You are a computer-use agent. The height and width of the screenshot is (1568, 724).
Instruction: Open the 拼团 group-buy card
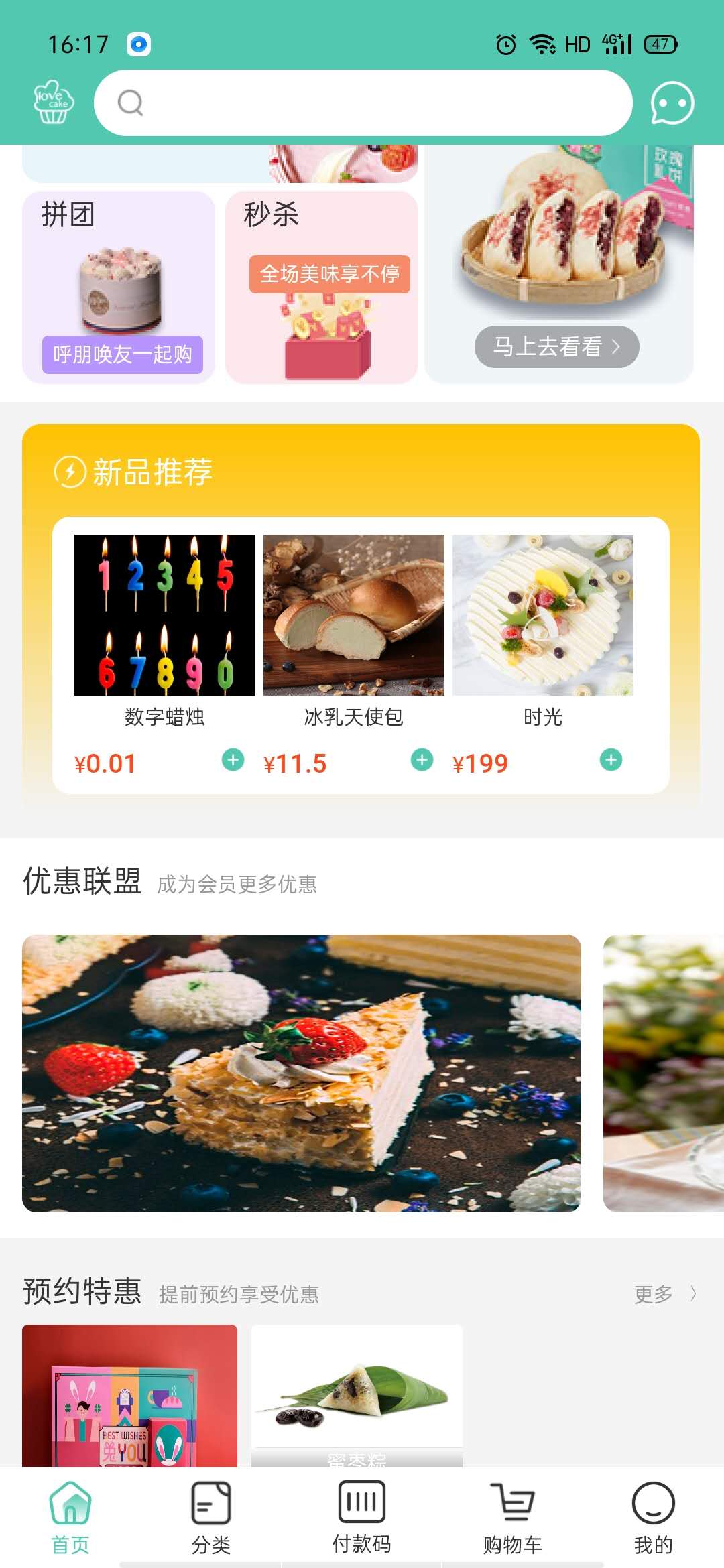[119, 287]
